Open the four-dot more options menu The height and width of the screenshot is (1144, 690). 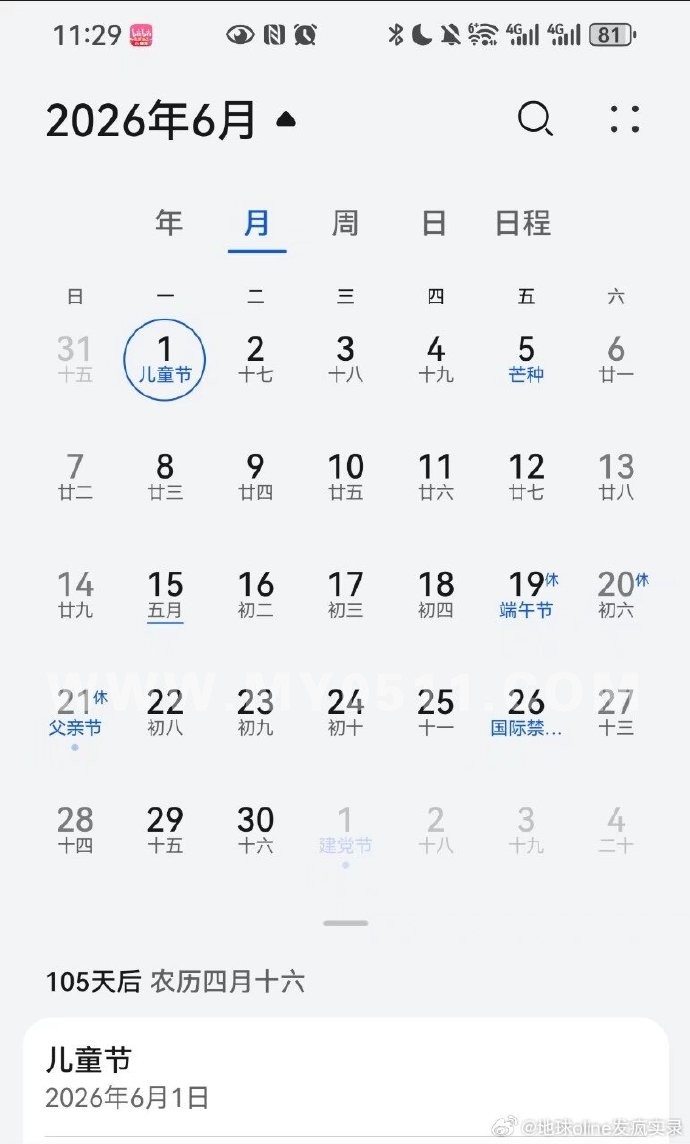click(625, 119)
